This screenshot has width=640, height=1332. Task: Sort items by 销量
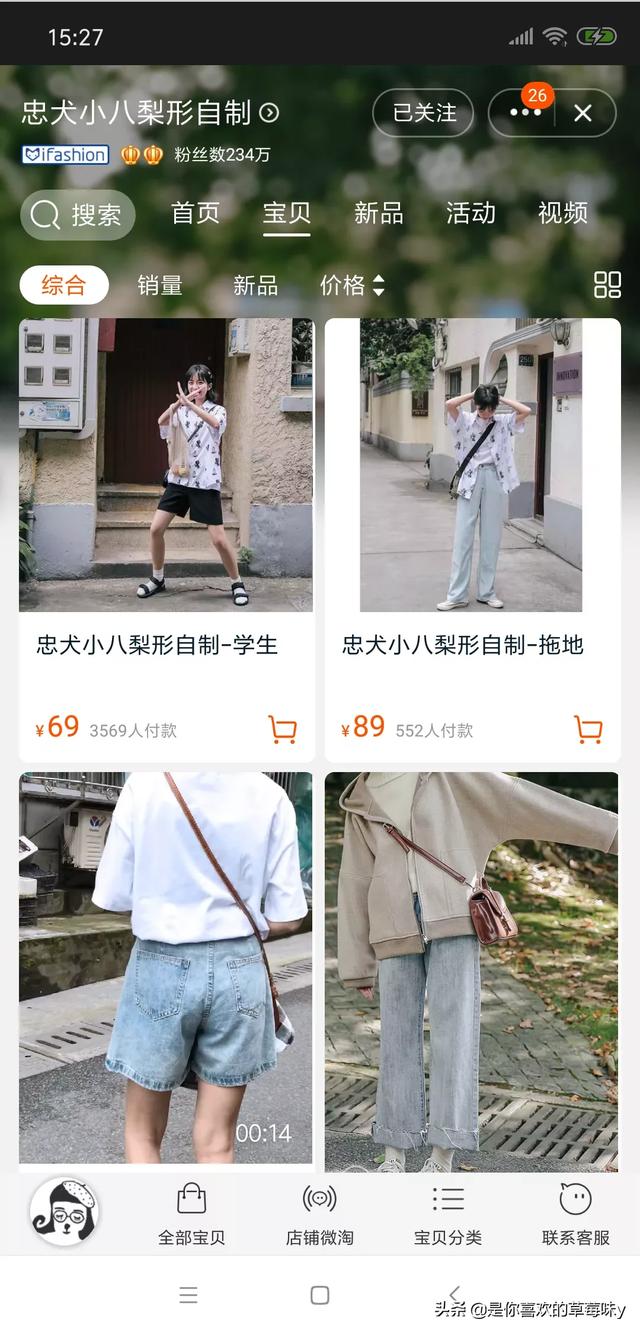[160, 285]
